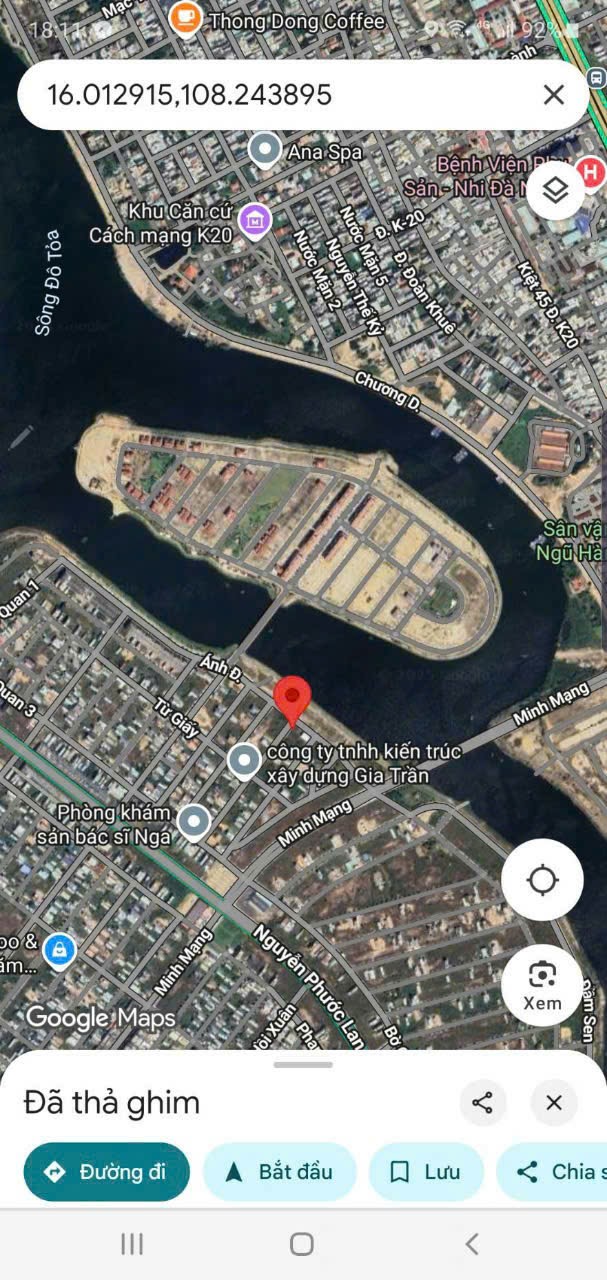This screenshot has height=1280, width=607.
Task: Close the dropped pin panel
Action: [x=554, y=1103]
